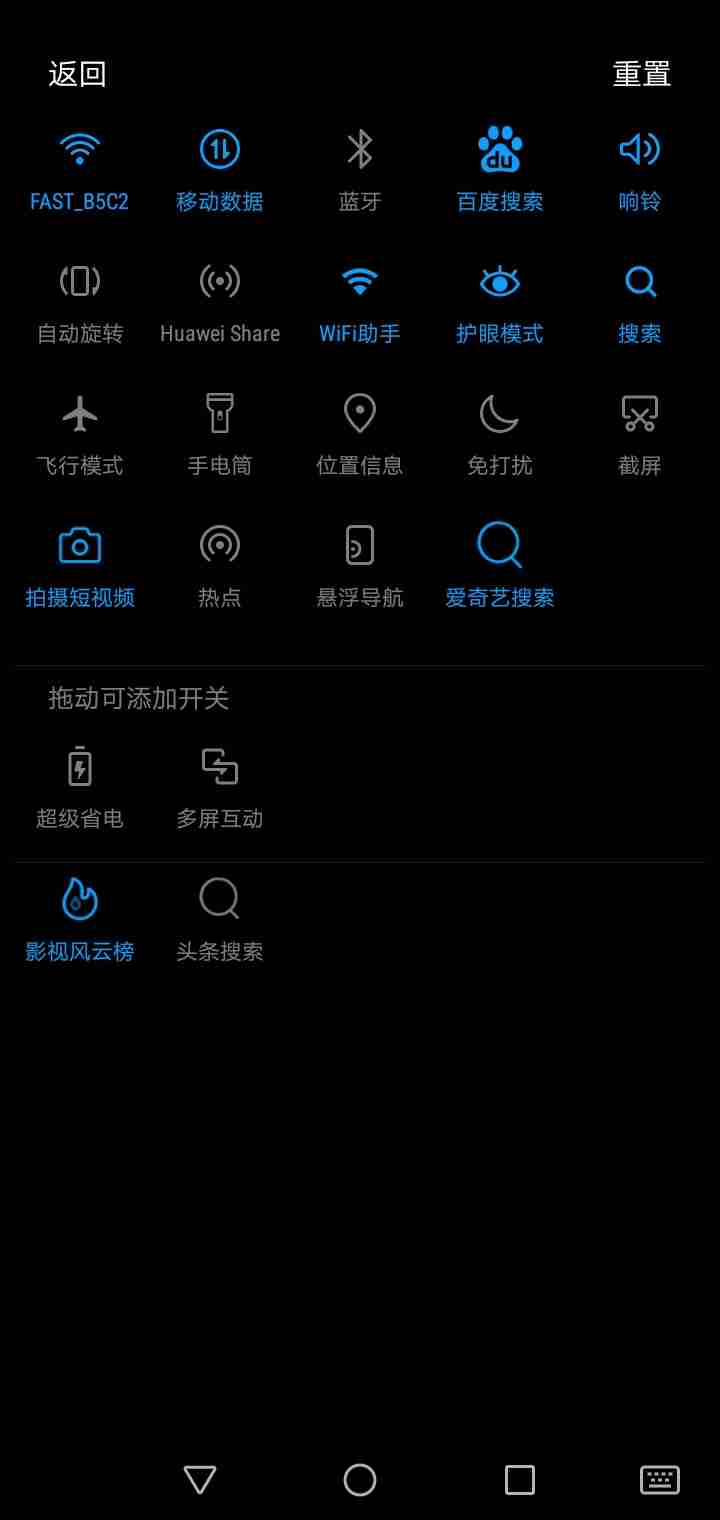Toggle the FAST_B5C2 Wi-Fi switch

pyautogui.click(x=79, y=170)
